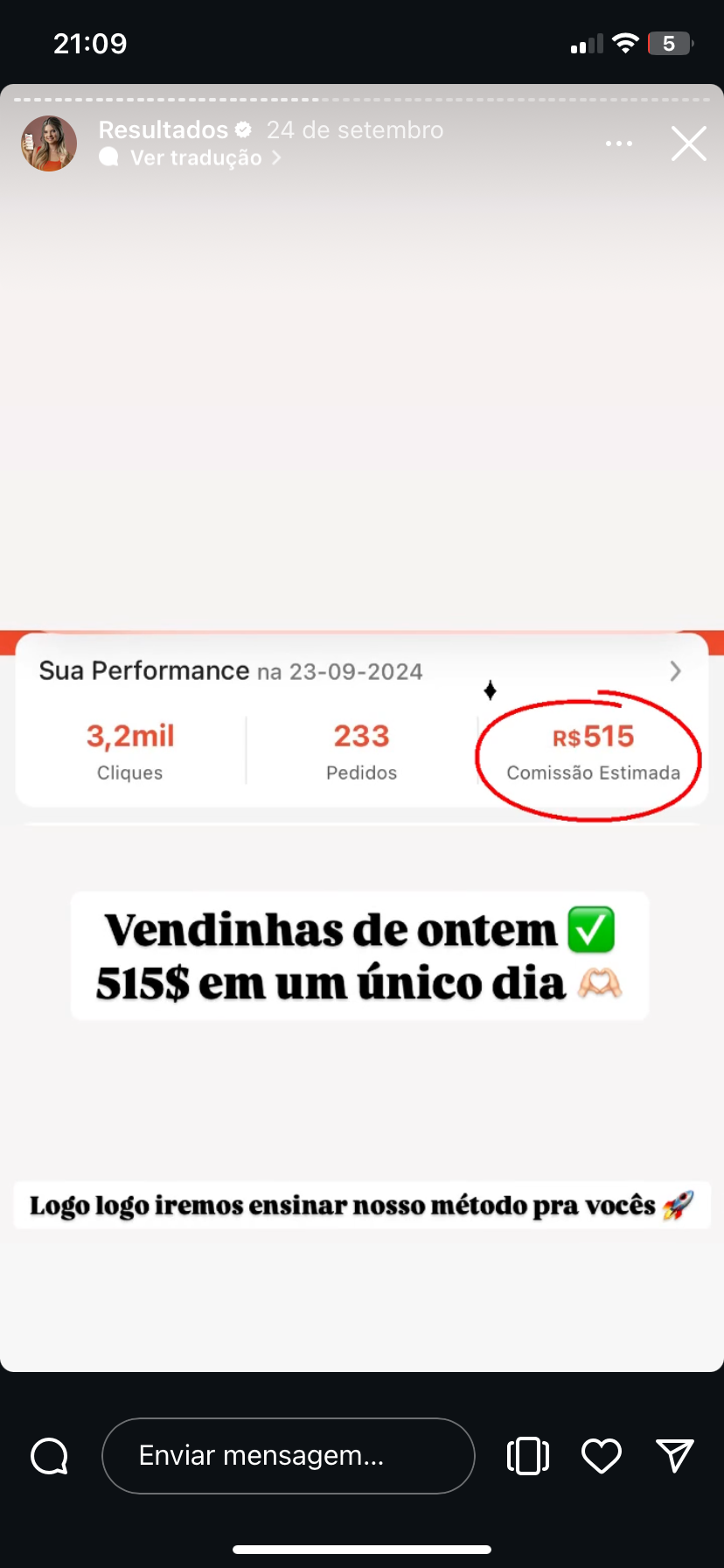Open the three-dot story options menu
Viewport: 724px width, 1568px height.
(x=619, y=143)
